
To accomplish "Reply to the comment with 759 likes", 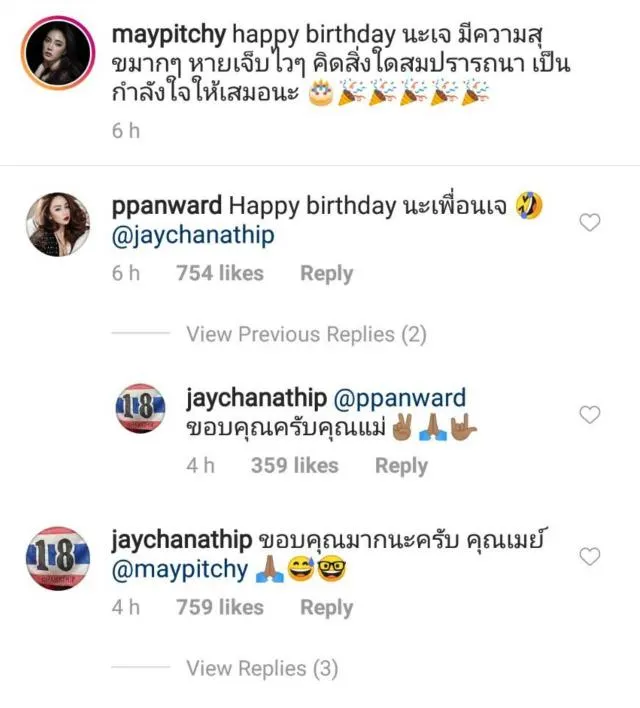I will pos(326,607).
